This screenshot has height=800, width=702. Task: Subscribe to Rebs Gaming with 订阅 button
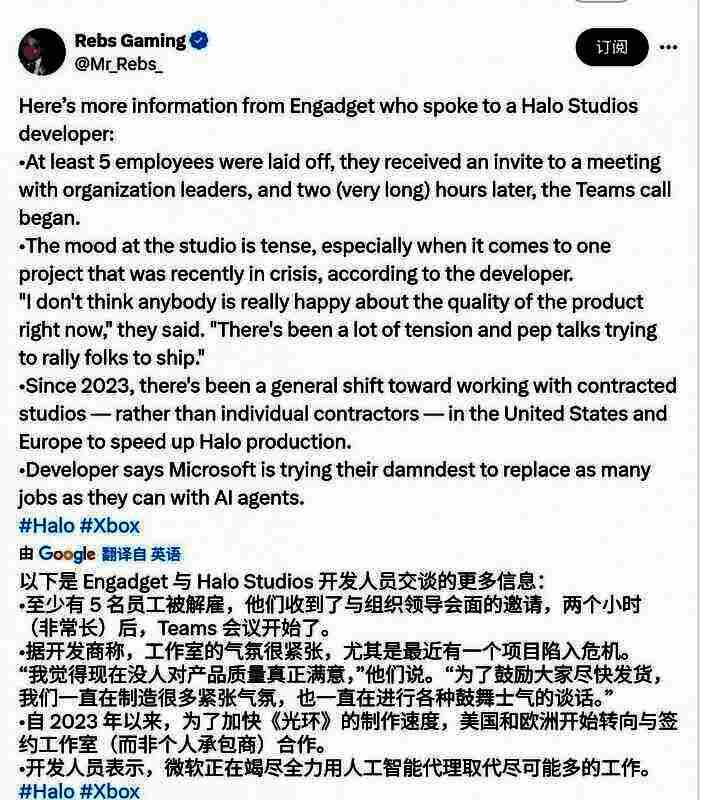point(611,47)
